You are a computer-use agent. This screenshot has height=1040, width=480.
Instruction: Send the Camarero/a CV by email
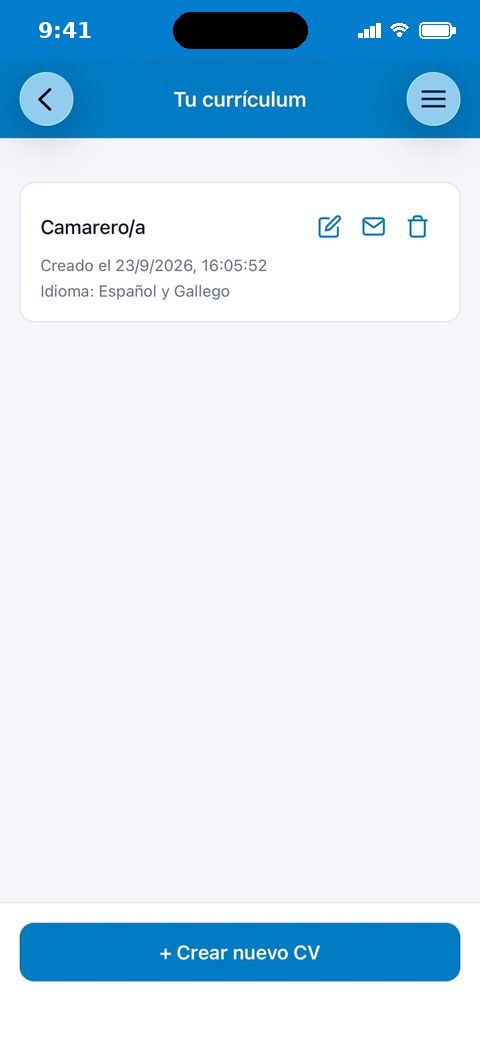(x=373, y=227)
